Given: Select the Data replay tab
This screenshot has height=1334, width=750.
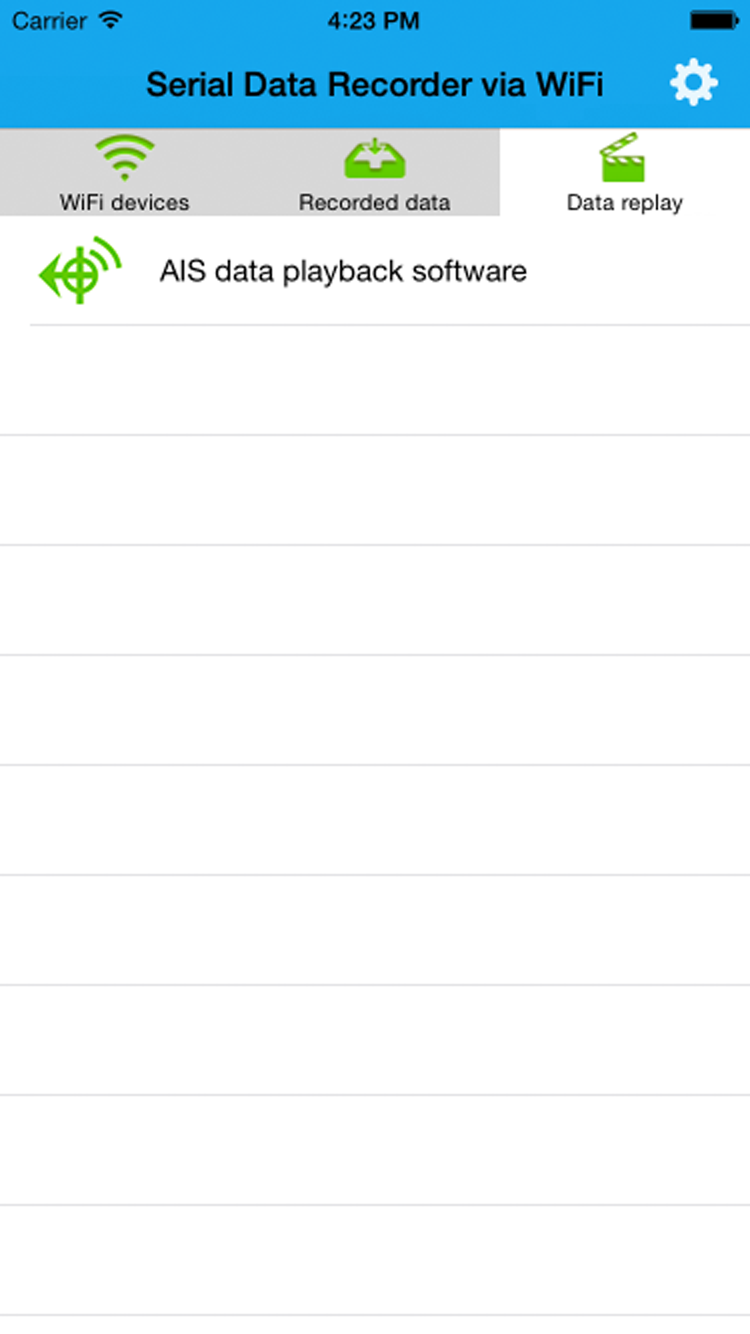Looking at the screenshot, I should [624, 173].
